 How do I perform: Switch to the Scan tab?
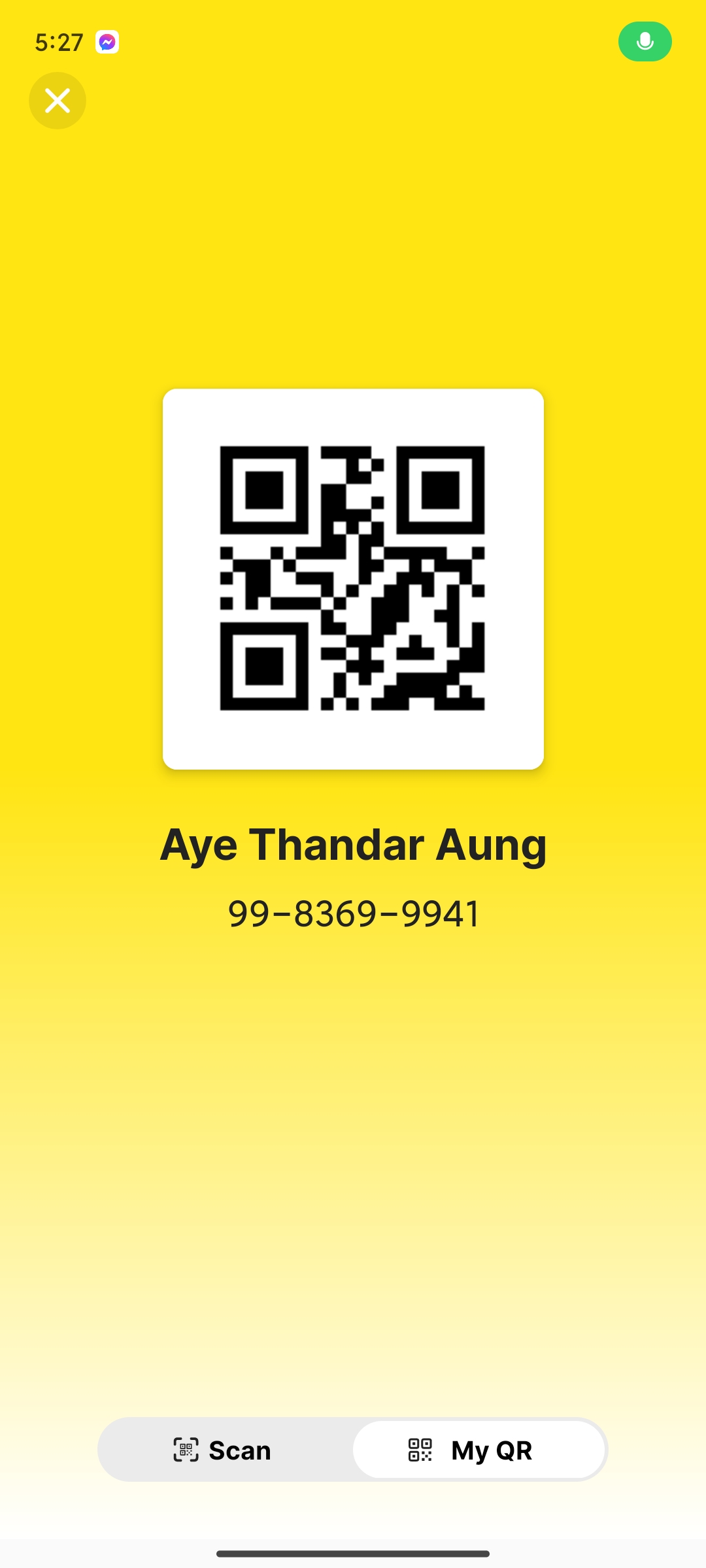click(x=223, y=1450)
